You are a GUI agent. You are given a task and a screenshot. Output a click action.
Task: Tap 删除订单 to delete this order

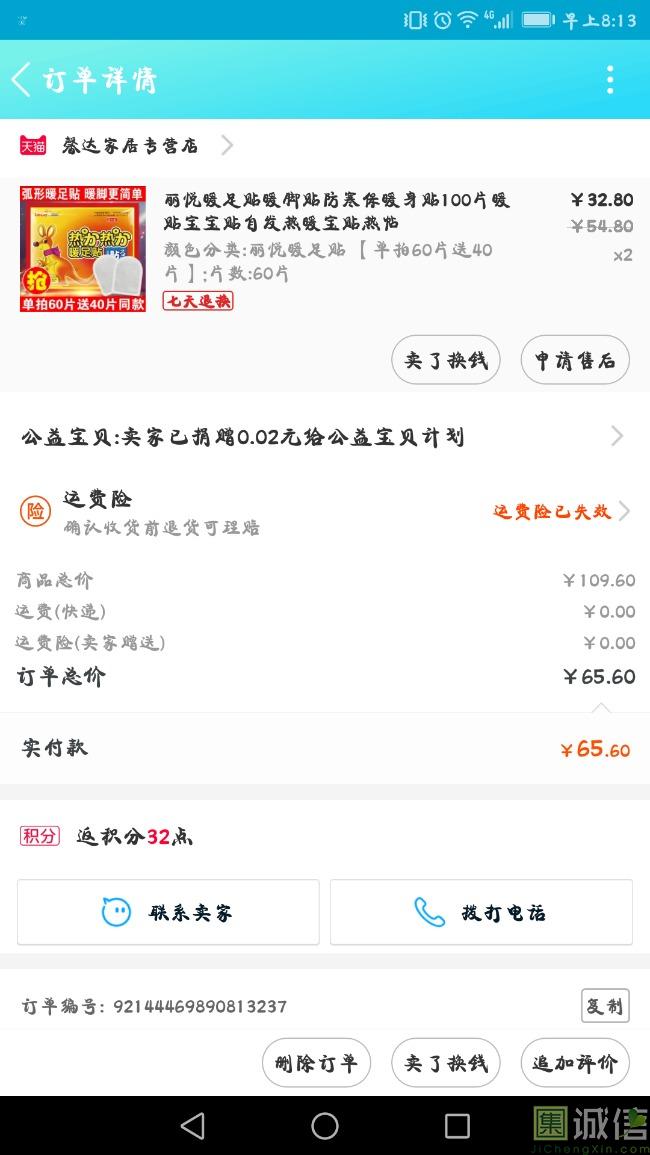[x=316, y=1062]
